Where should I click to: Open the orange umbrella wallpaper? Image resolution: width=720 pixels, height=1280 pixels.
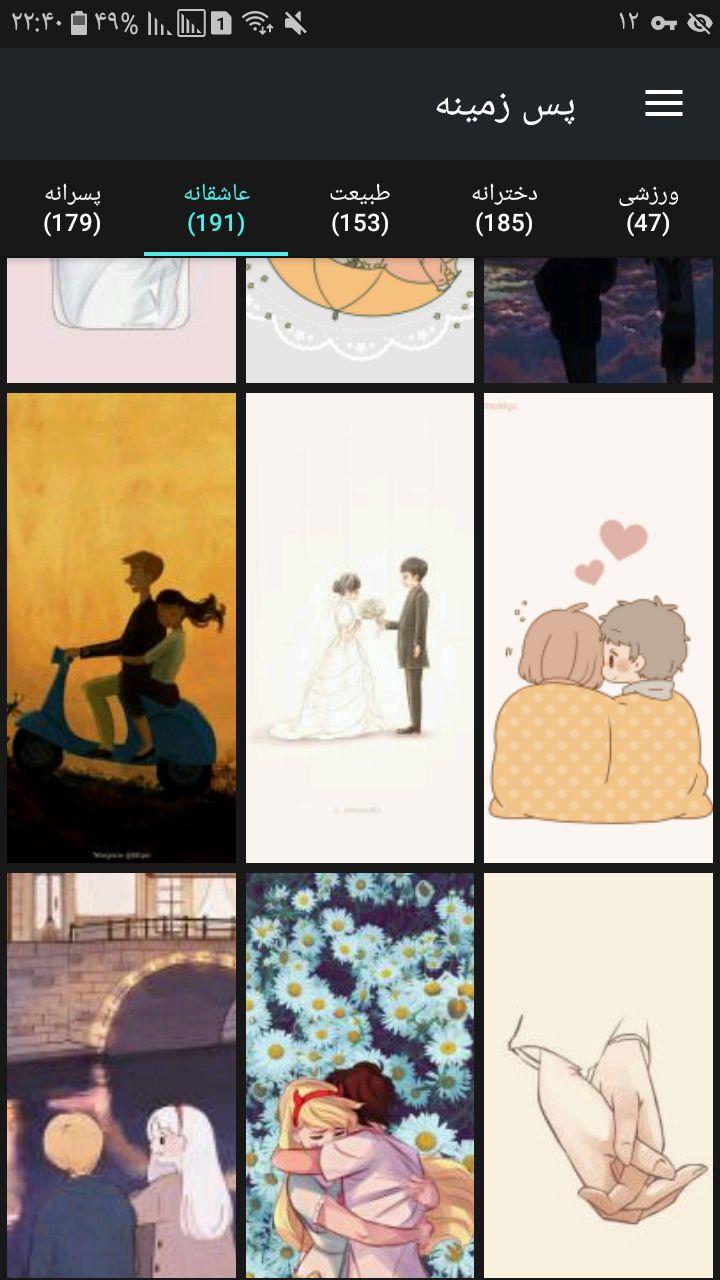pyautogui.click(x=360, y=320)
